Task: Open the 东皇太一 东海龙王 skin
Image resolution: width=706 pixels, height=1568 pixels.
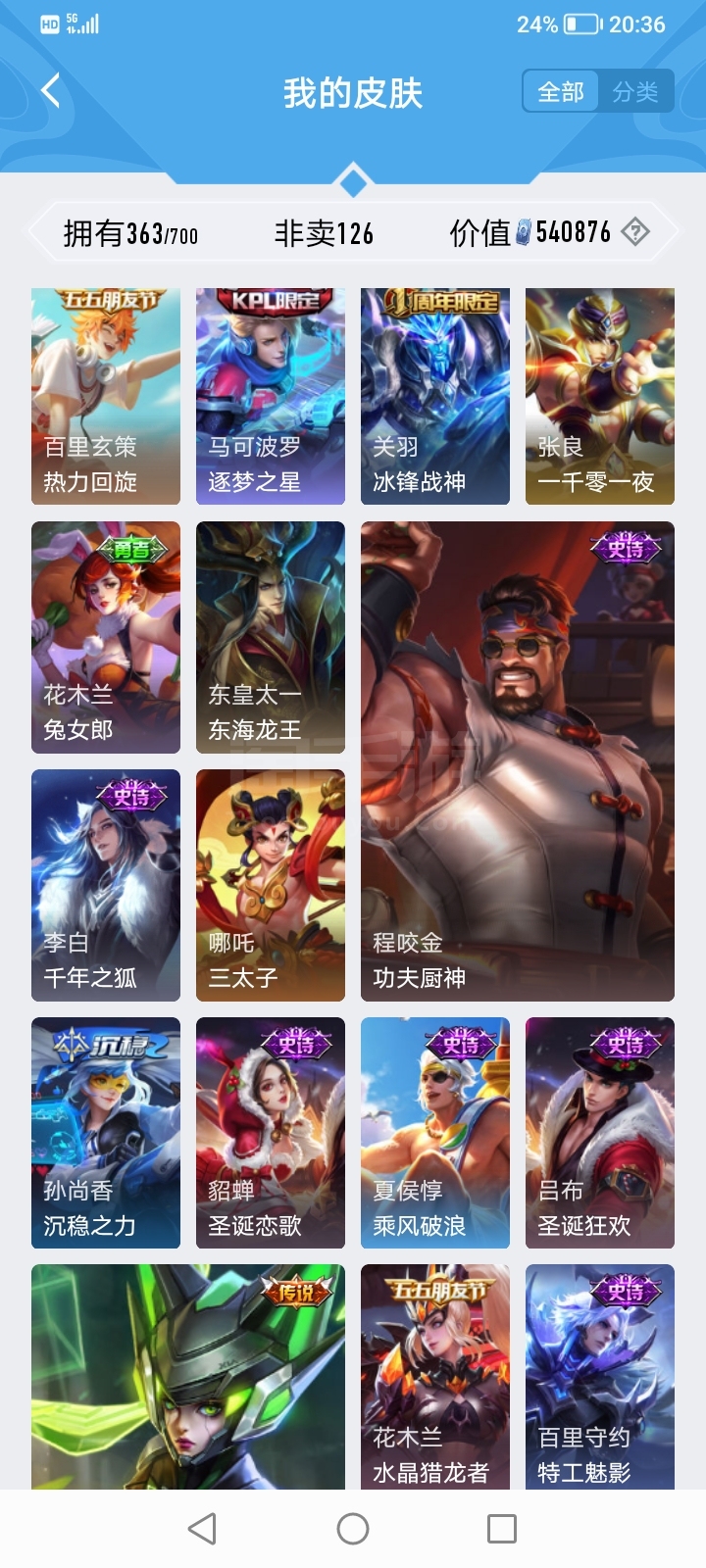Action: pos(271,637)
